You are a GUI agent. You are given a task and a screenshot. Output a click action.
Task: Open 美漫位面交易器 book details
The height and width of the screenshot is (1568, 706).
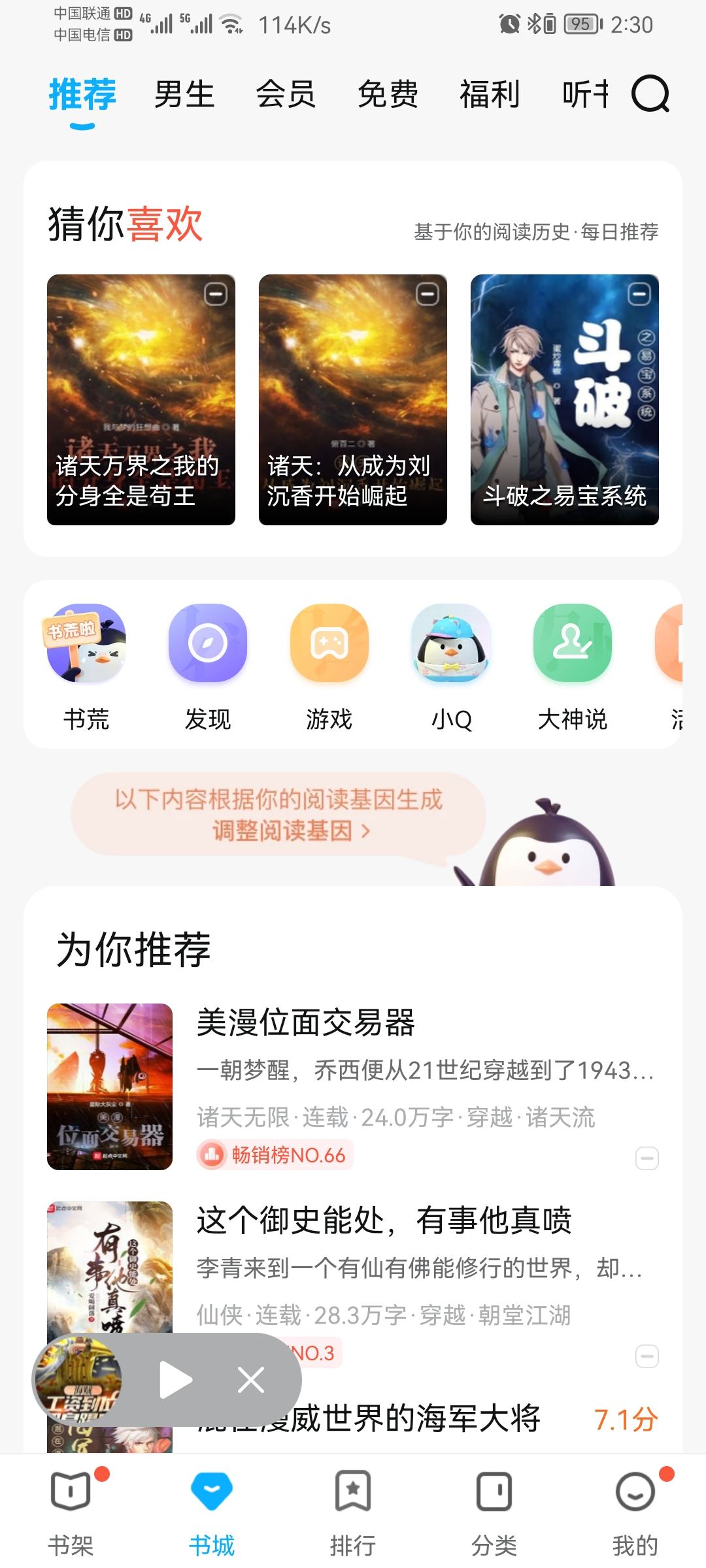point(305,1023)
